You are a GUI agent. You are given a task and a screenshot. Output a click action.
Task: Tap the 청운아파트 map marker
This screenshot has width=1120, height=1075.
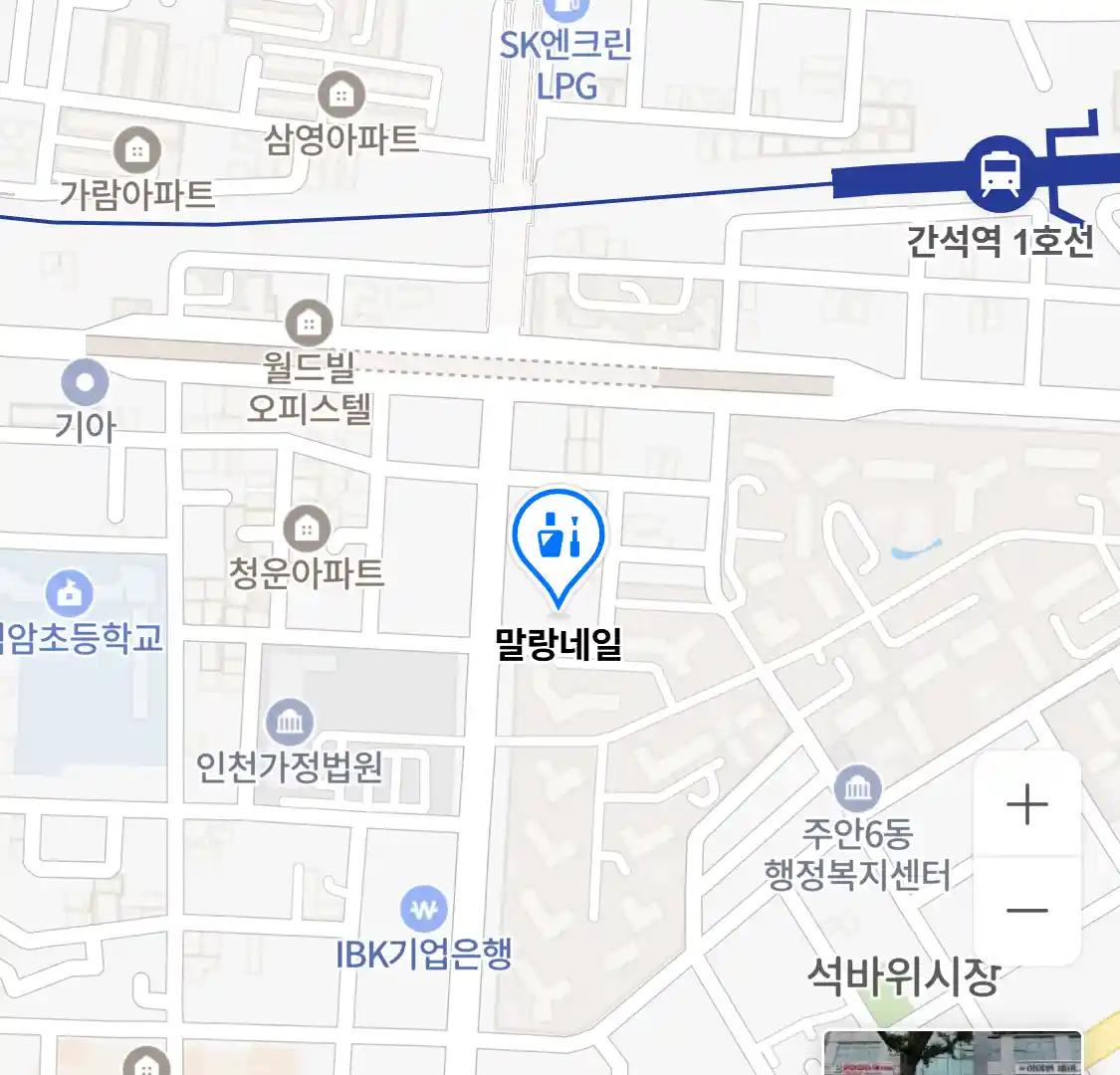tap(307, 530)
